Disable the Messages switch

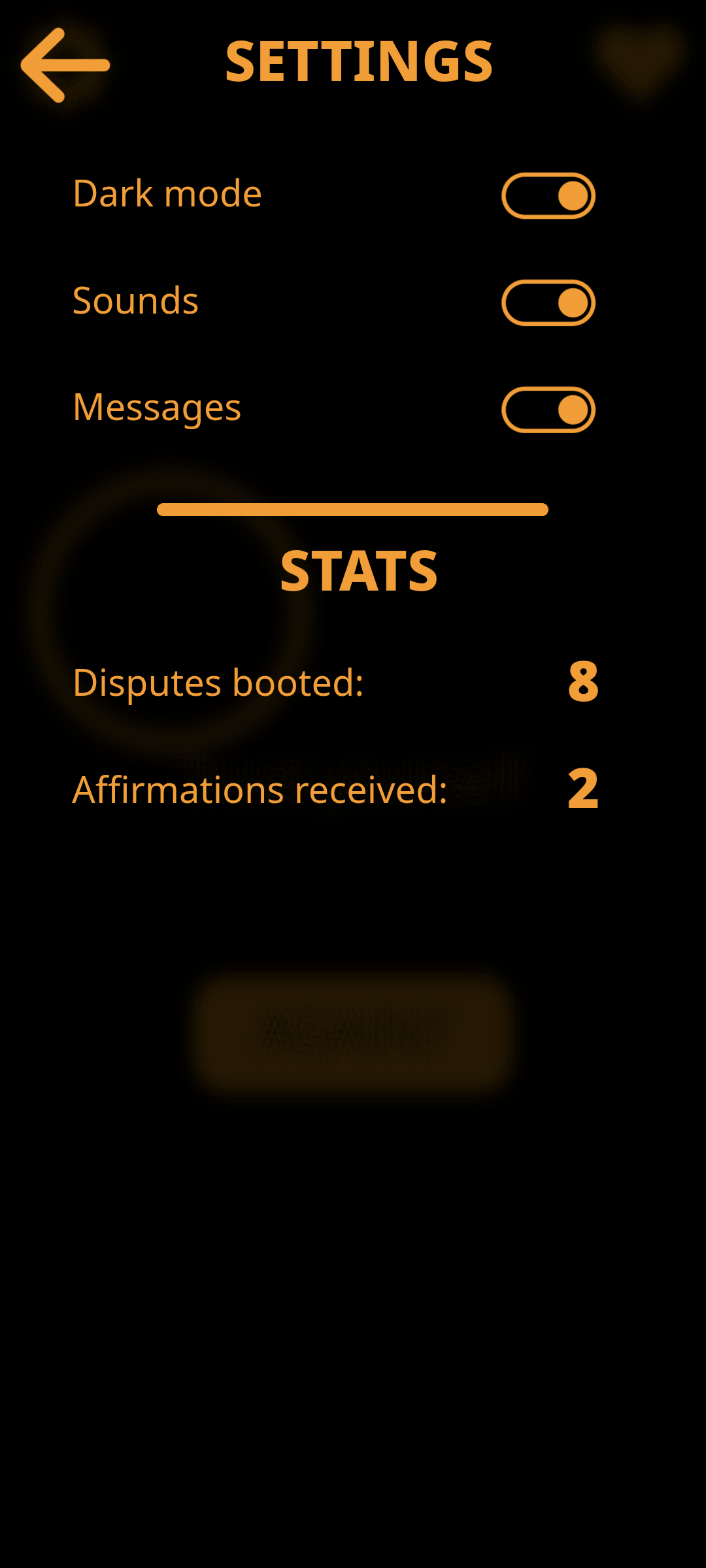(x=548, y=410)
